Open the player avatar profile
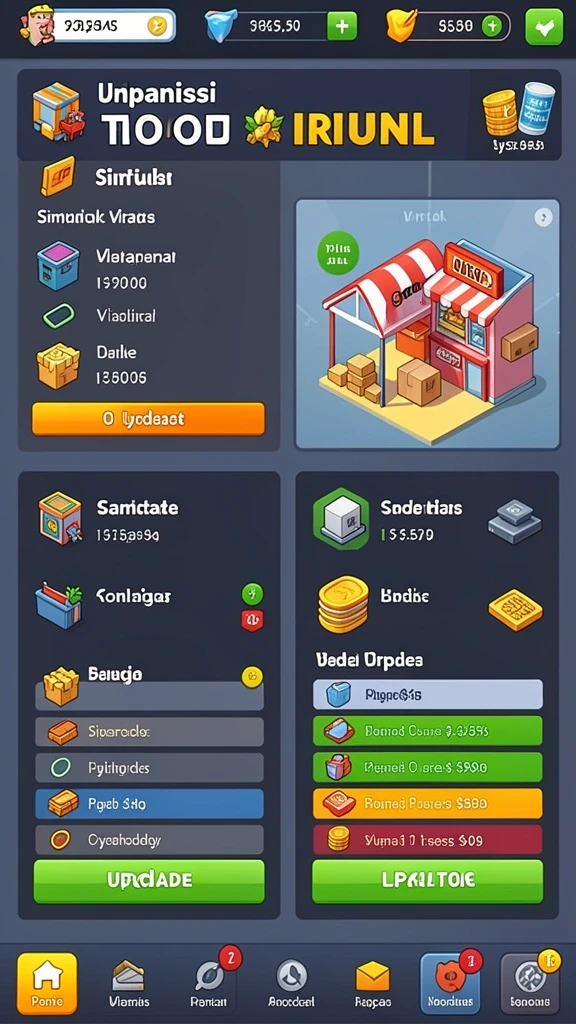 (34, 25)
